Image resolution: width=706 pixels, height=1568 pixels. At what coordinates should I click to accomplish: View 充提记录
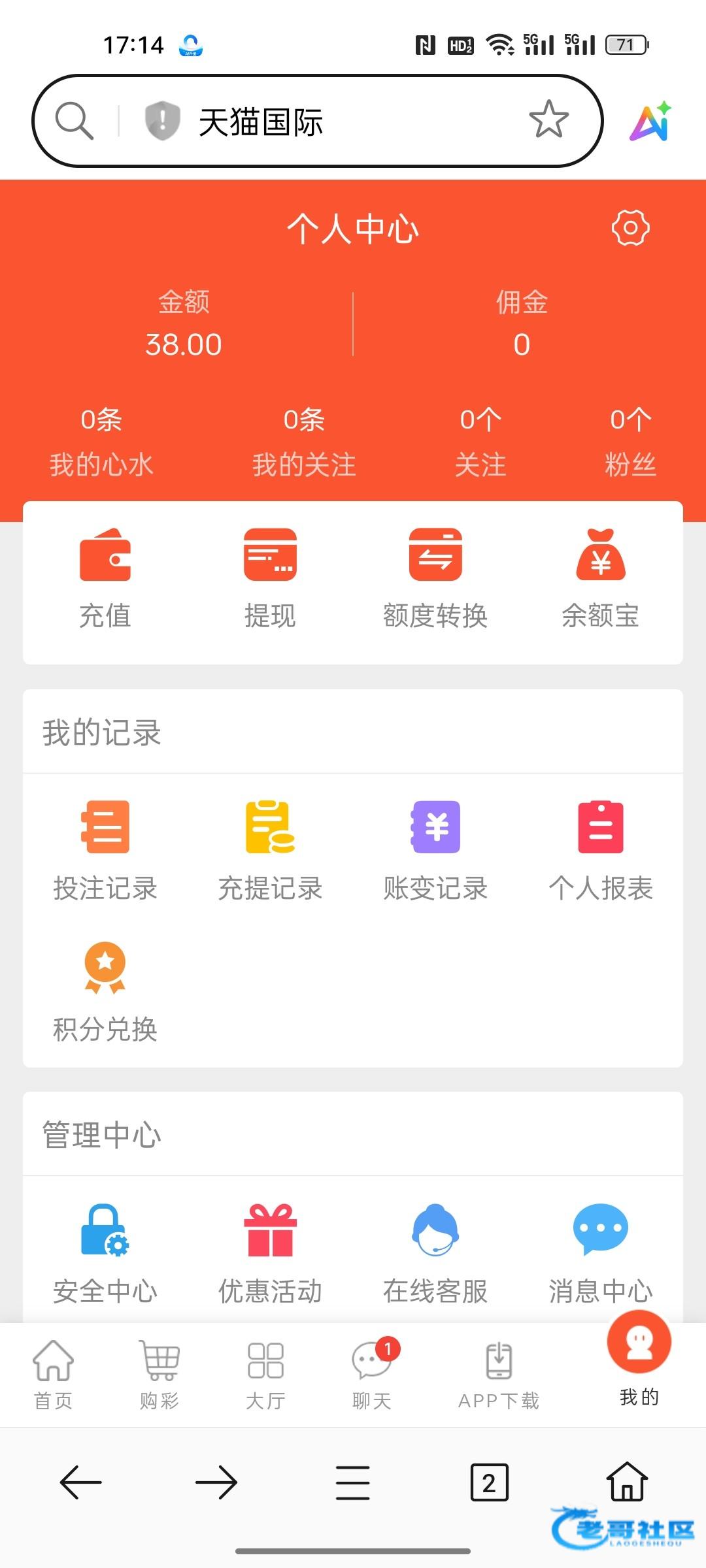tap(270, 851)
